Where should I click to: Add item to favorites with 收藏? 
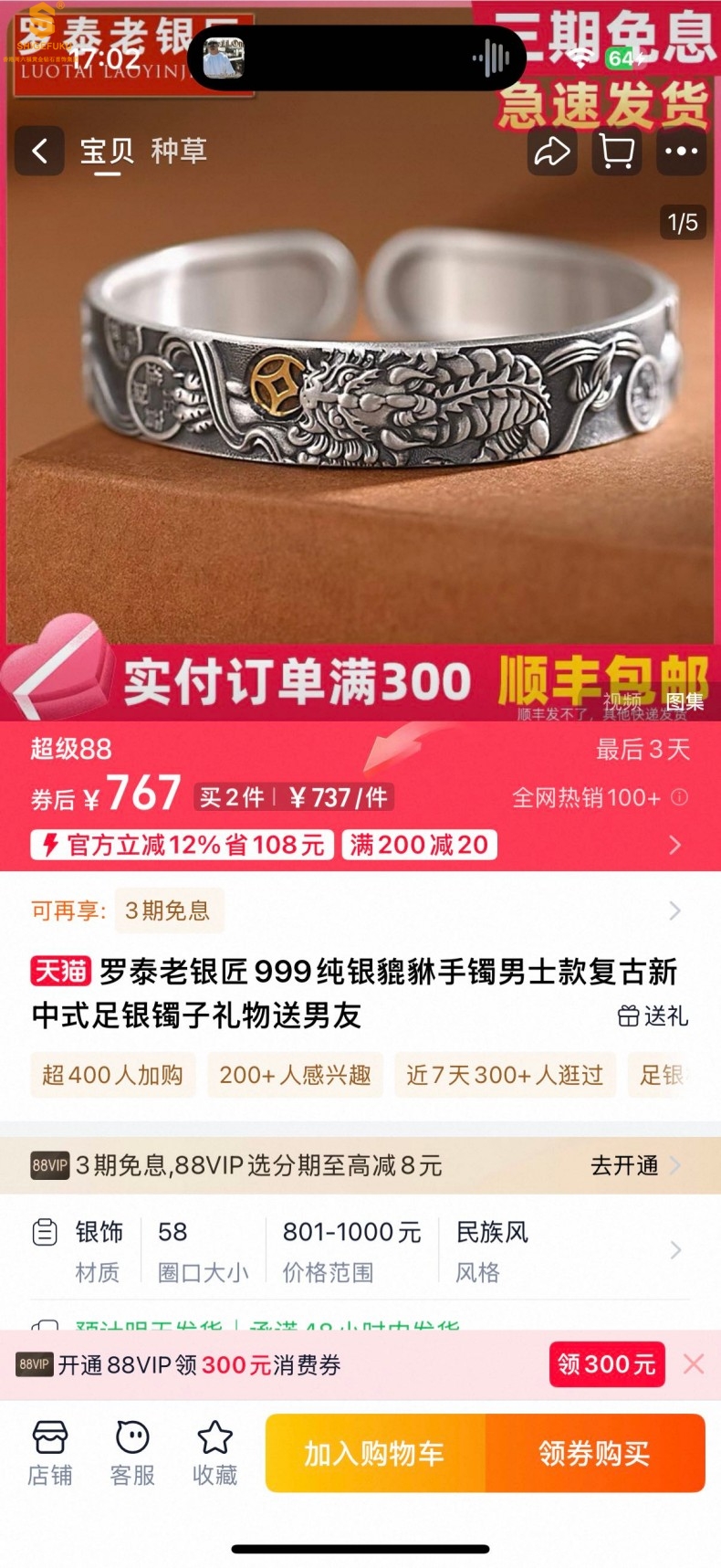tap(215, 1454)
